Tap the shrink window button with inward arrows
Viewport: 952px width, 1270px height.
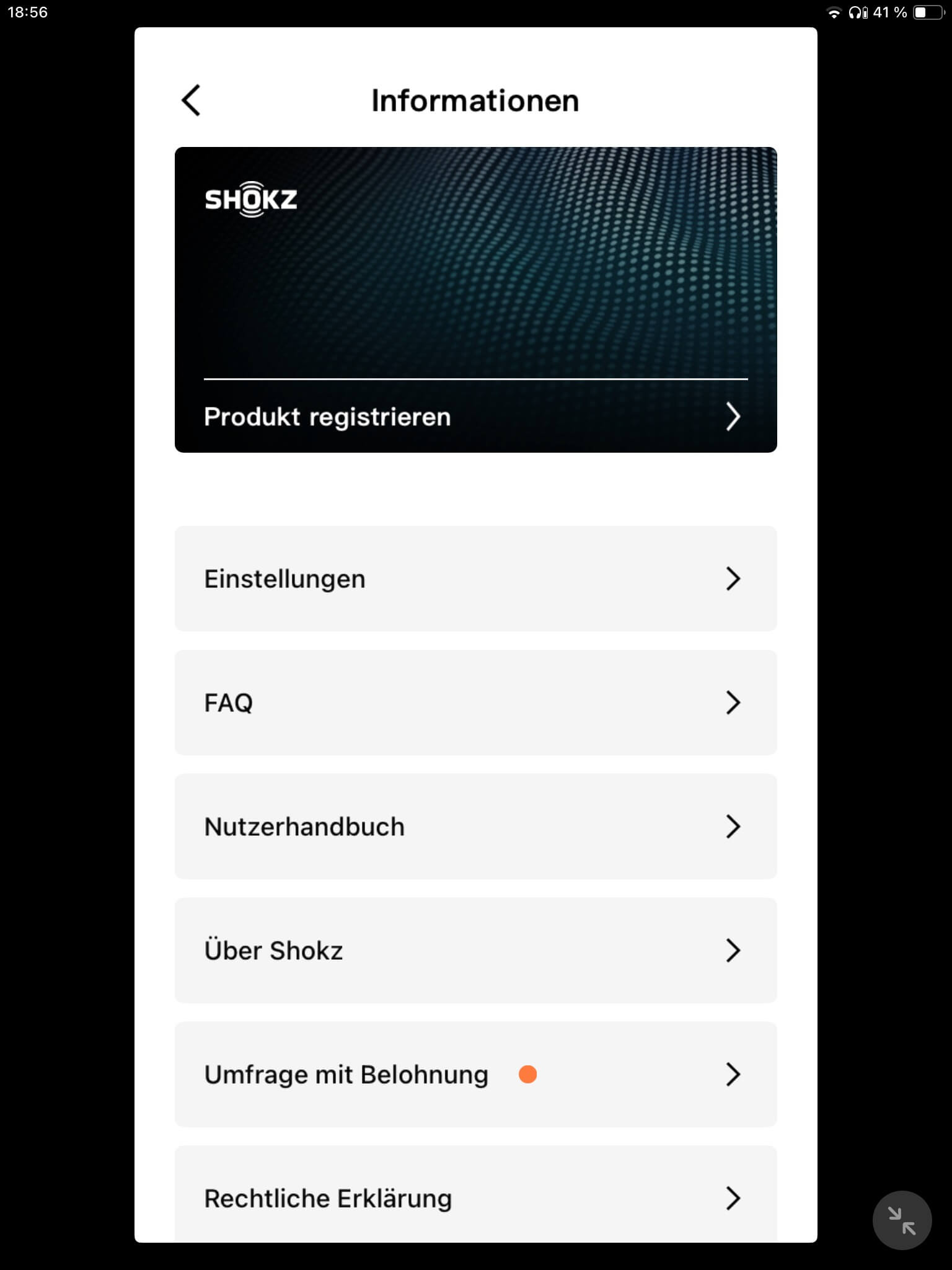click(x=902, y=1220)
